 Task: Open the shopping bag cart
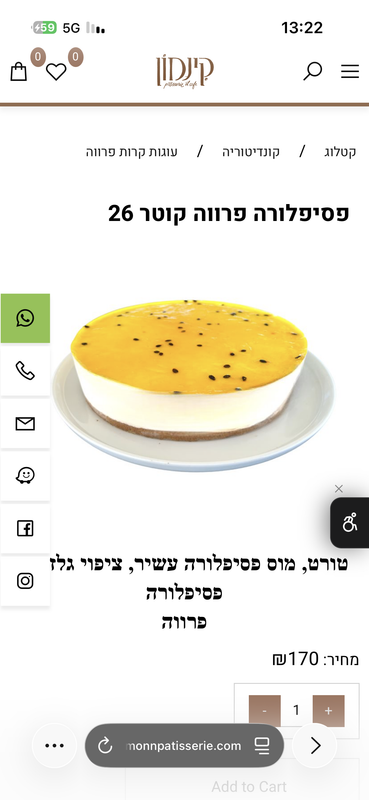click(19, 71)
